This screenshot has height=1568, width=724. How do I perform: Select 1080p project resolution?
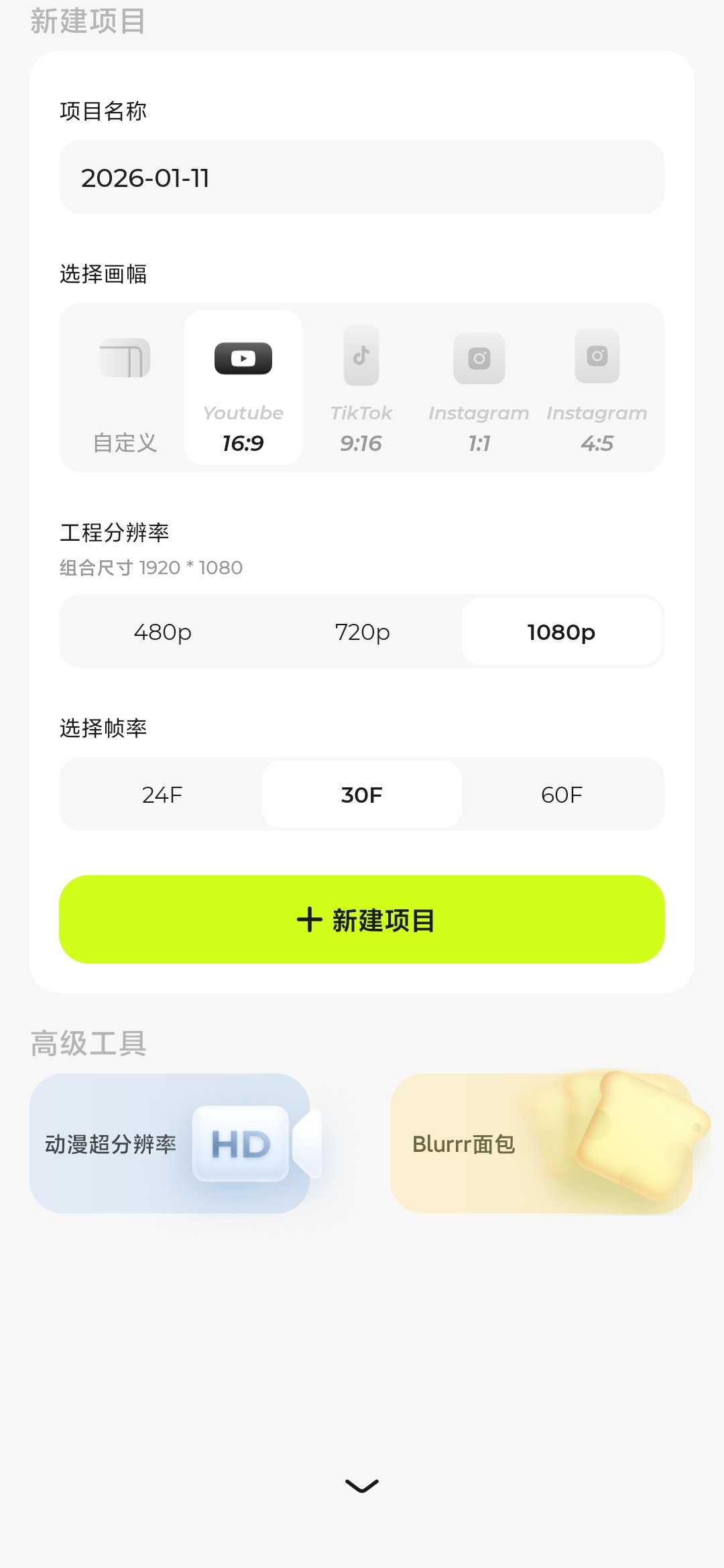tap(562, 632)
